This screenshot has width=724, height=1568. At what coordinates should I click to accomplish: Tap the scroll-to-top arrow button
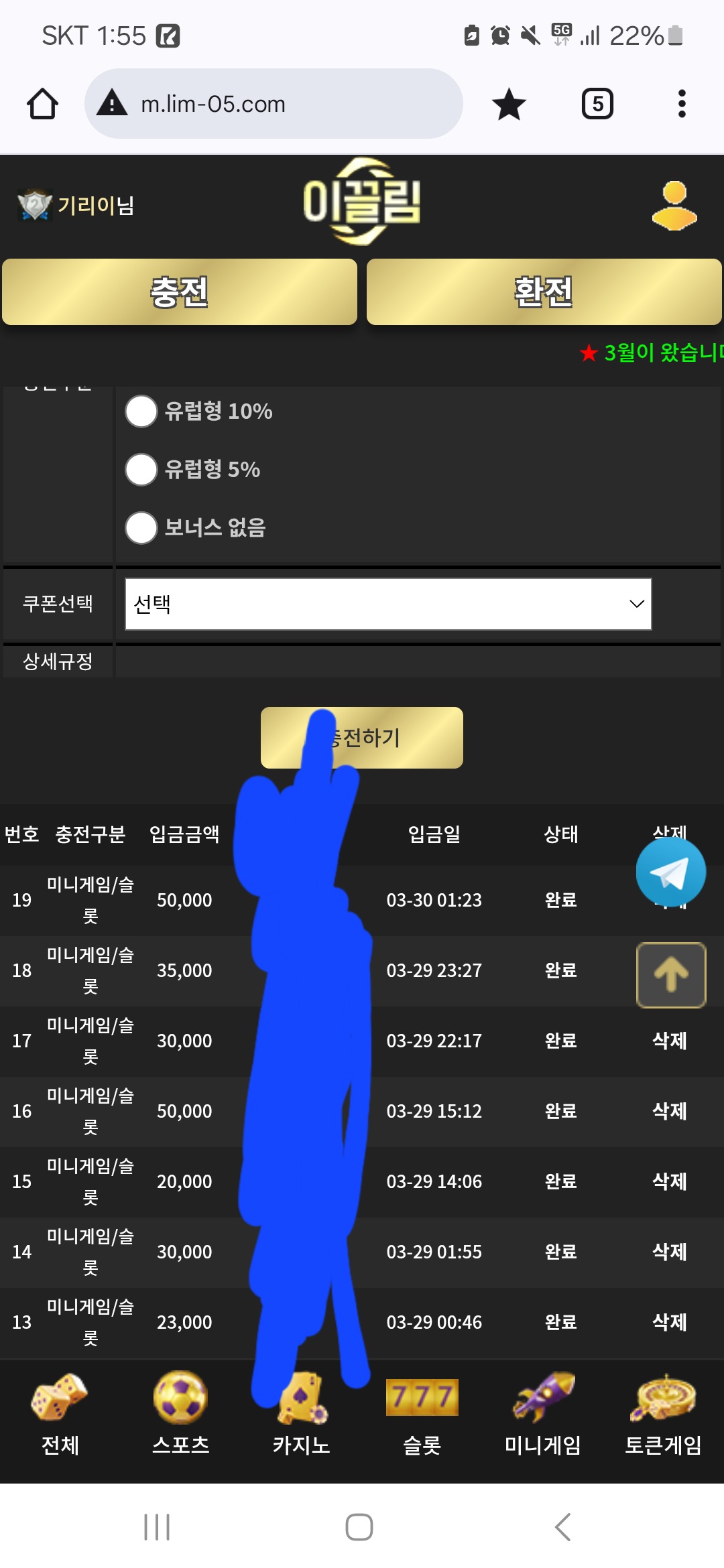(670, 975)
